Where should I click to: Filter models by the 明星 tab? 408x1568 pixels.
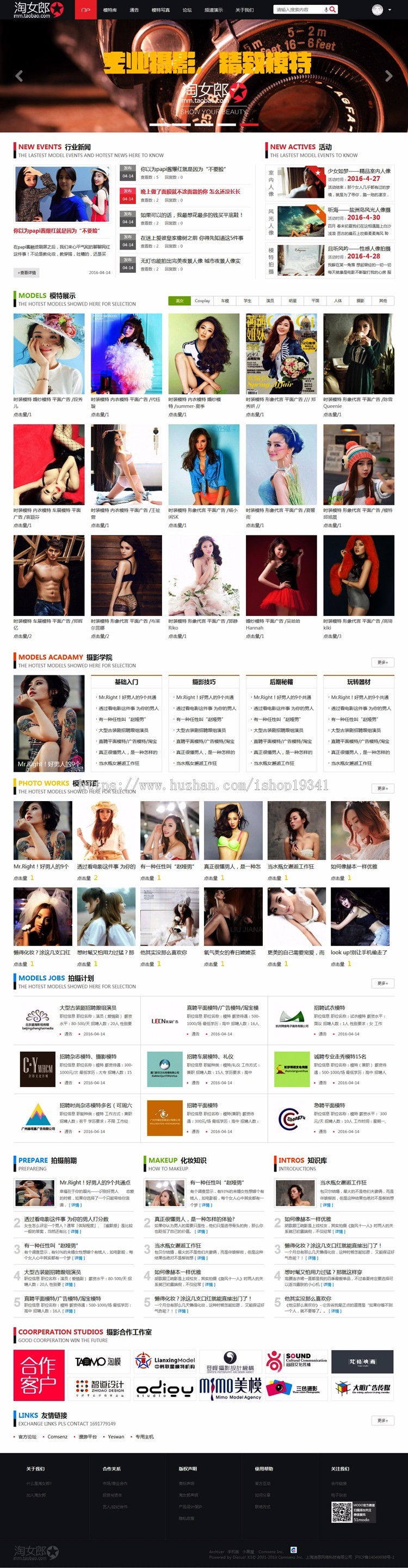click(x=293, y=301)
